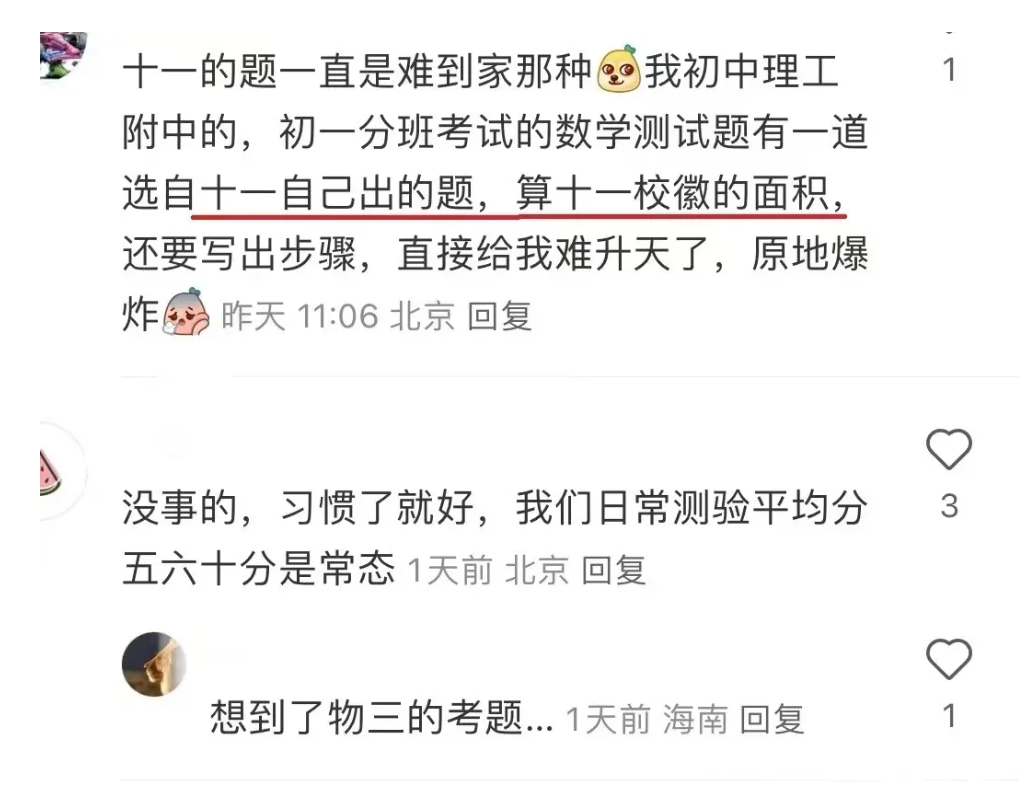Open avatar of the 想到了物三的考题 commenter

pos(154,665)
